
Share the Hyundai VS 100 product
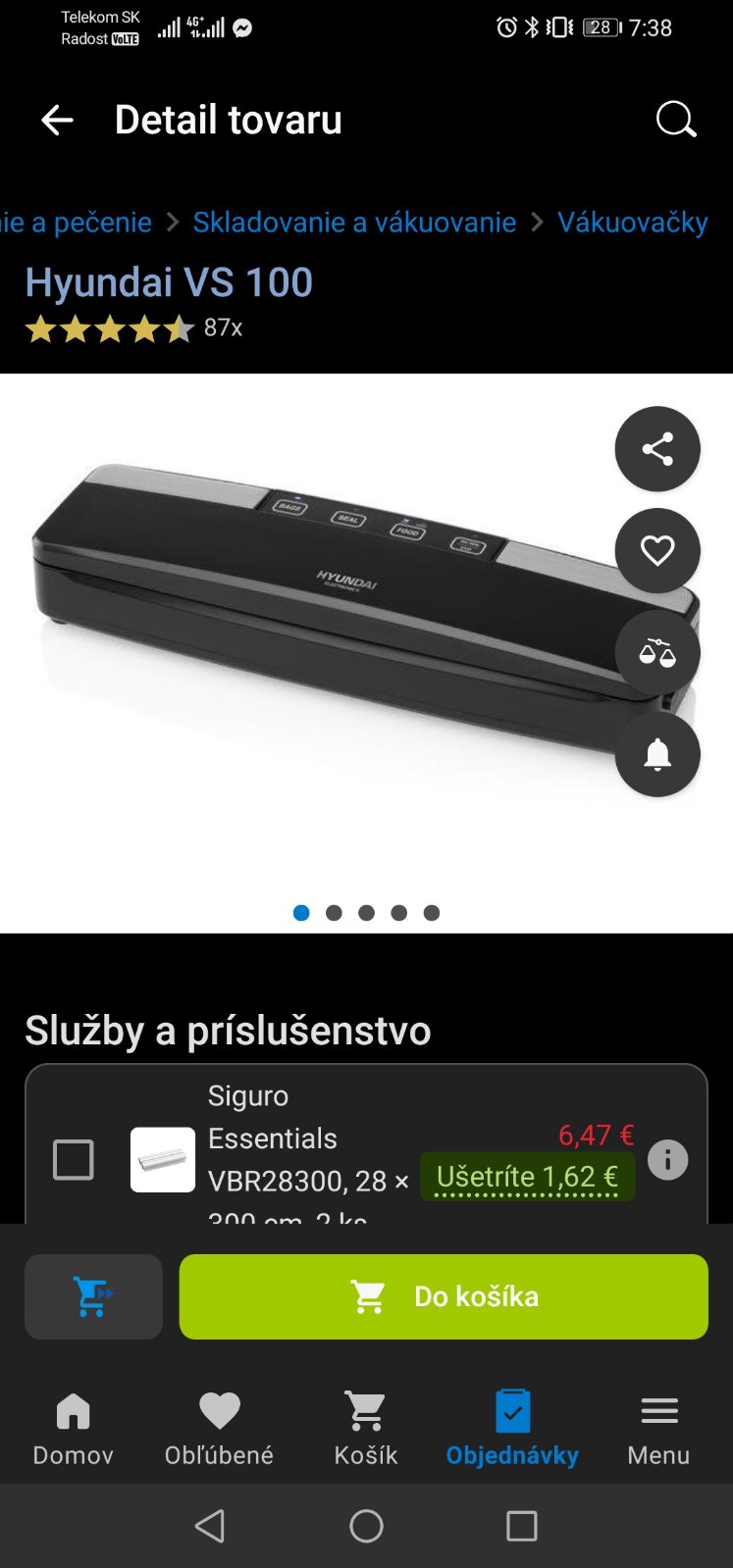pyautogui.click(x=657, y=449)
